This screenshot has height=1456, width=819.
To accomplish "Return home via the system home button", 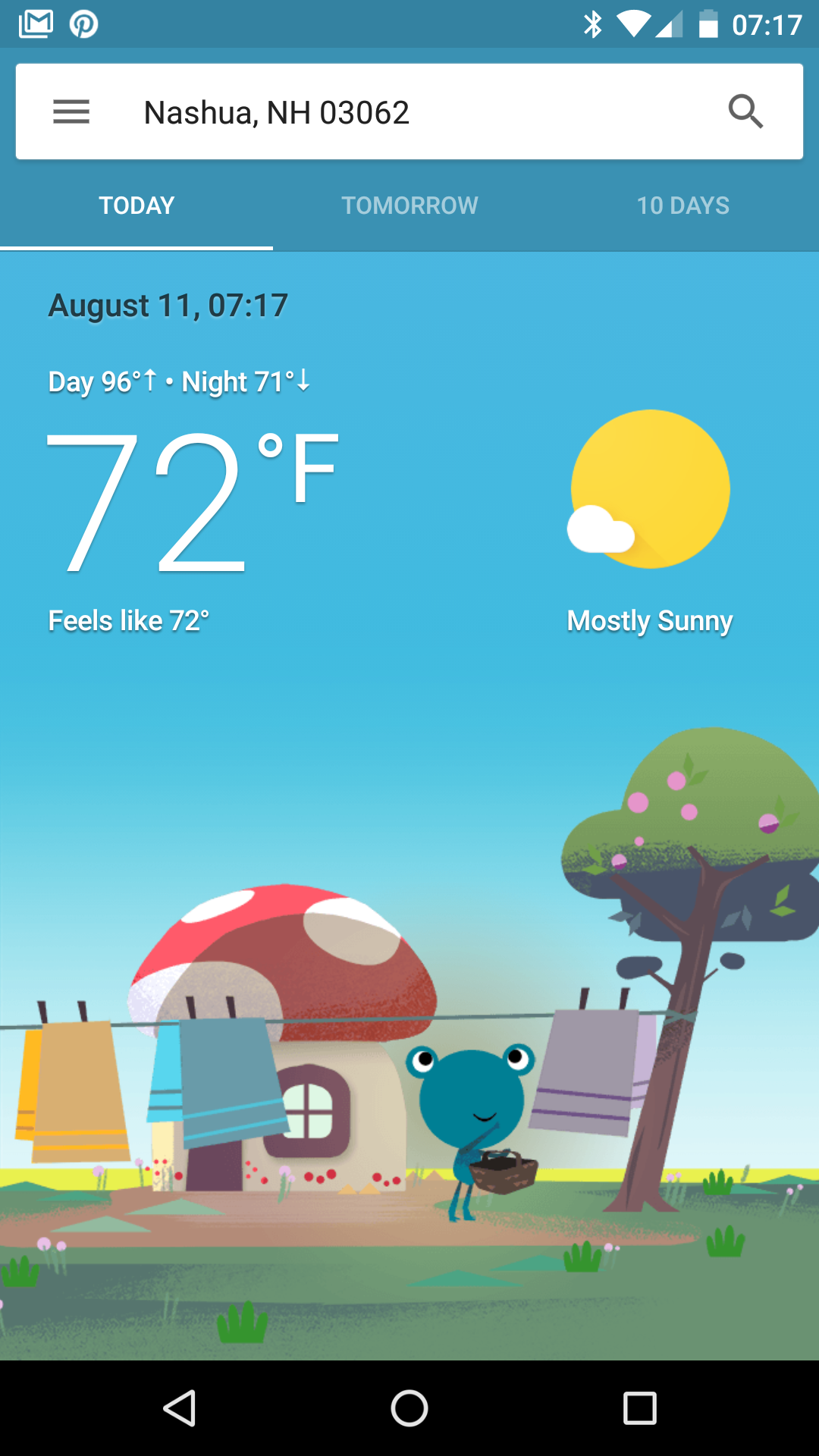I will [409, 1408].
